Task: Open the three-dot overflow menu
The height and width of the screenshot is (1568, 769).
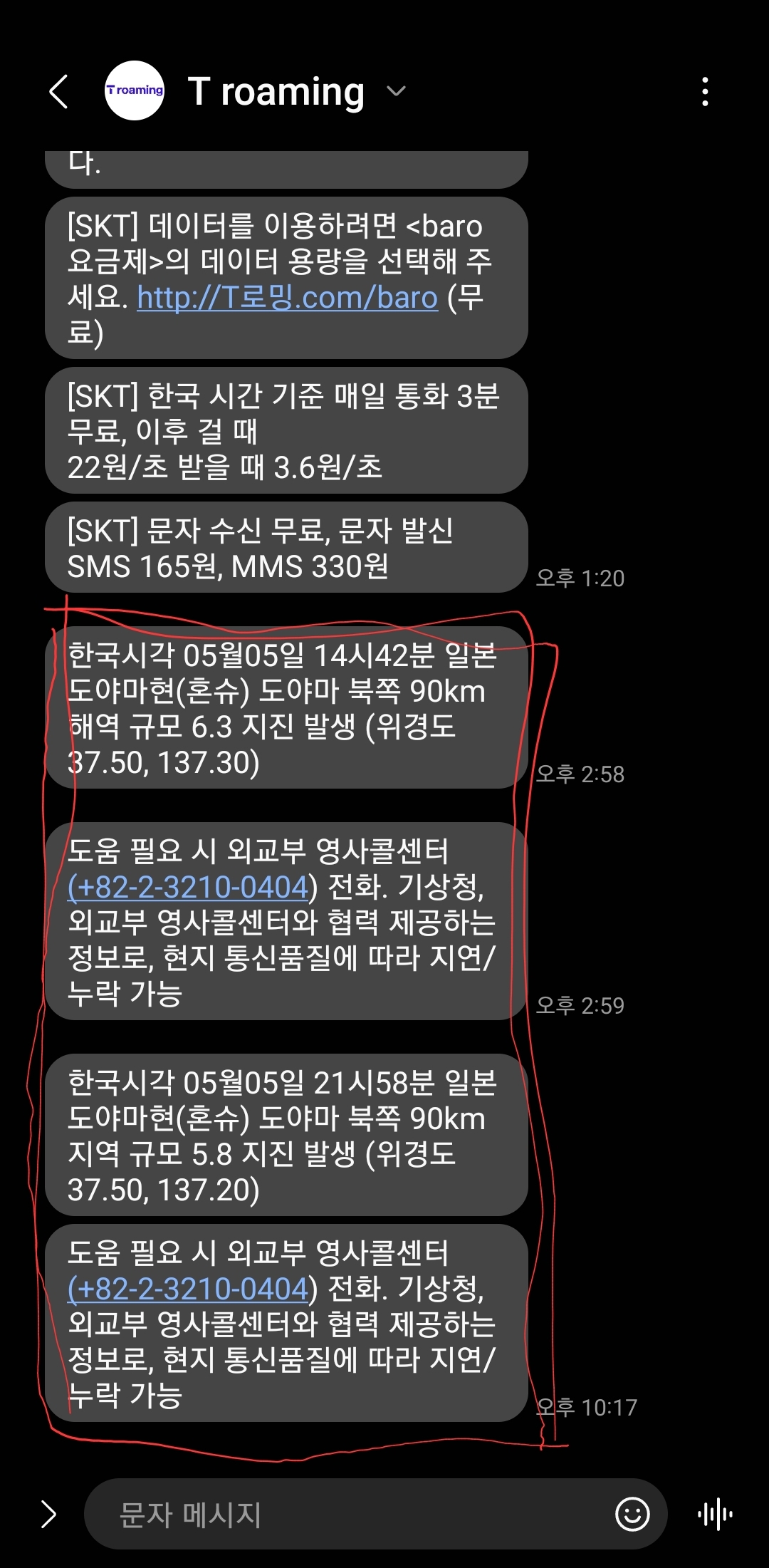Action: click(x=705, y=91)
